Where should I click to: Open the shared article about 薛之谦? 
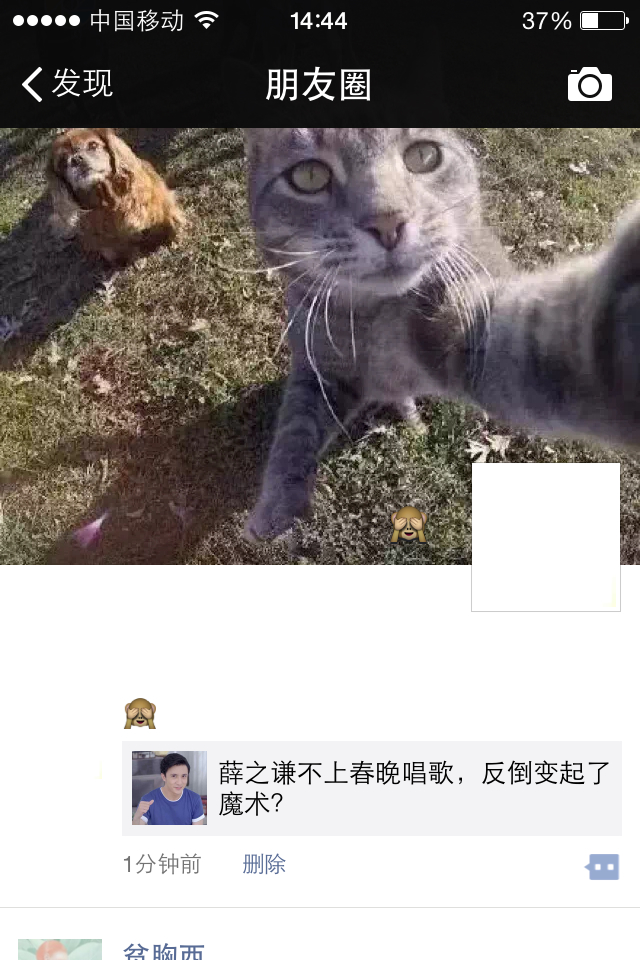pos(372,788)
